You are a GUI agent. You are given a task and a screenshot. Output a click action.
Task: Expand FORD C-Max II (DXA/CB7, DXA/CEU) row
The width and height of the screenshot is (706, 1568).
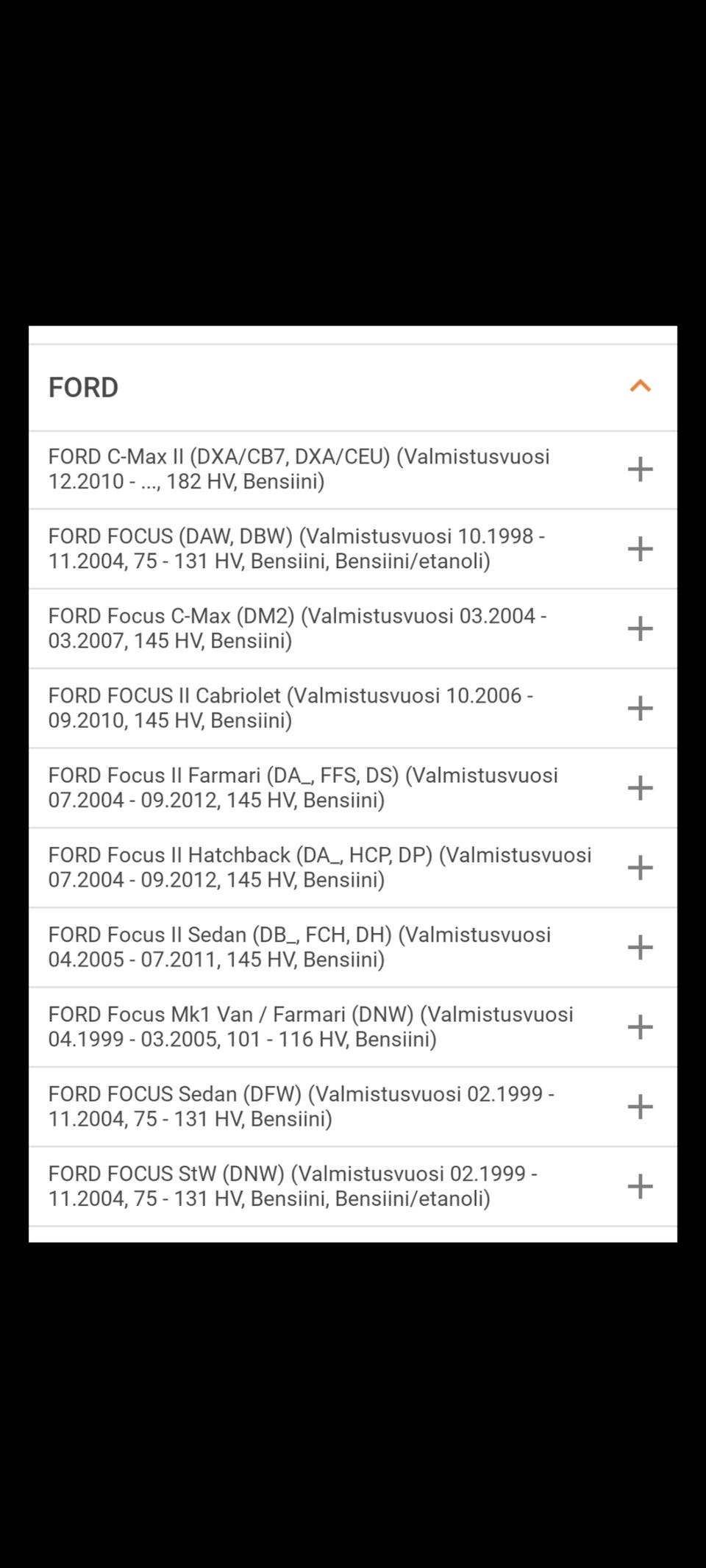pos(640,469)
